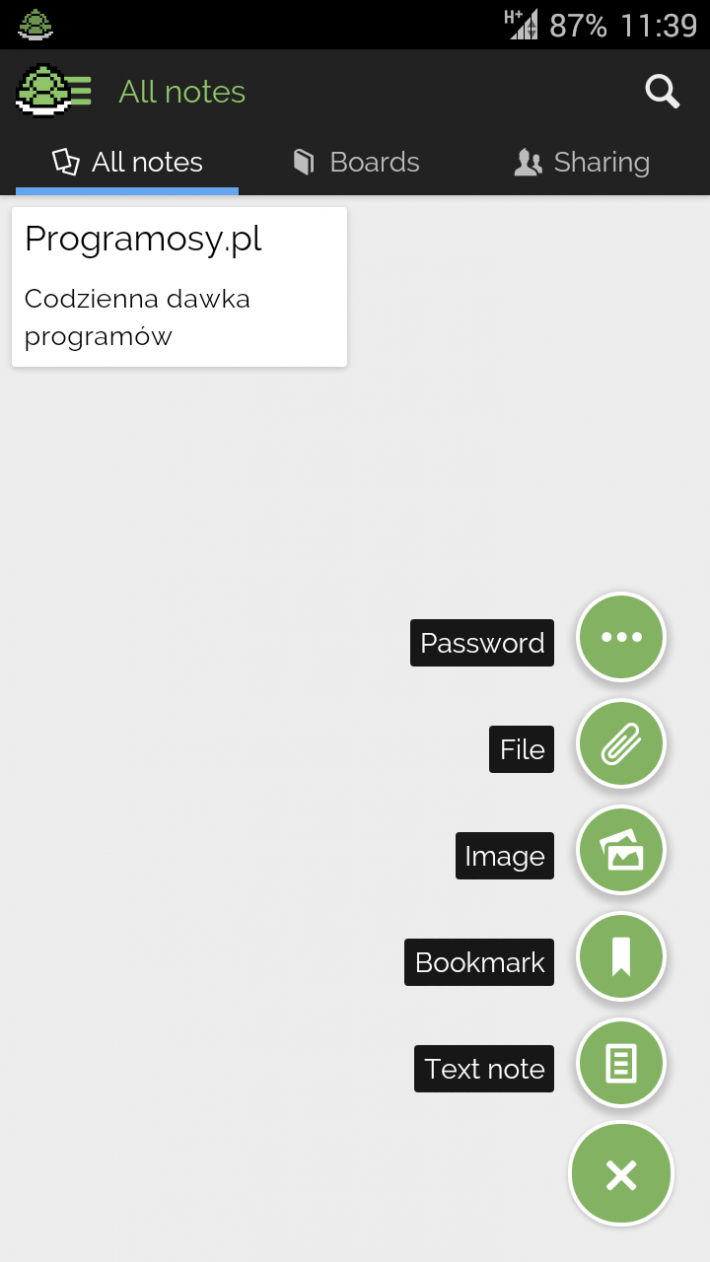Select the All notes tab
The image size is (710, 1262).
(128, 162)
